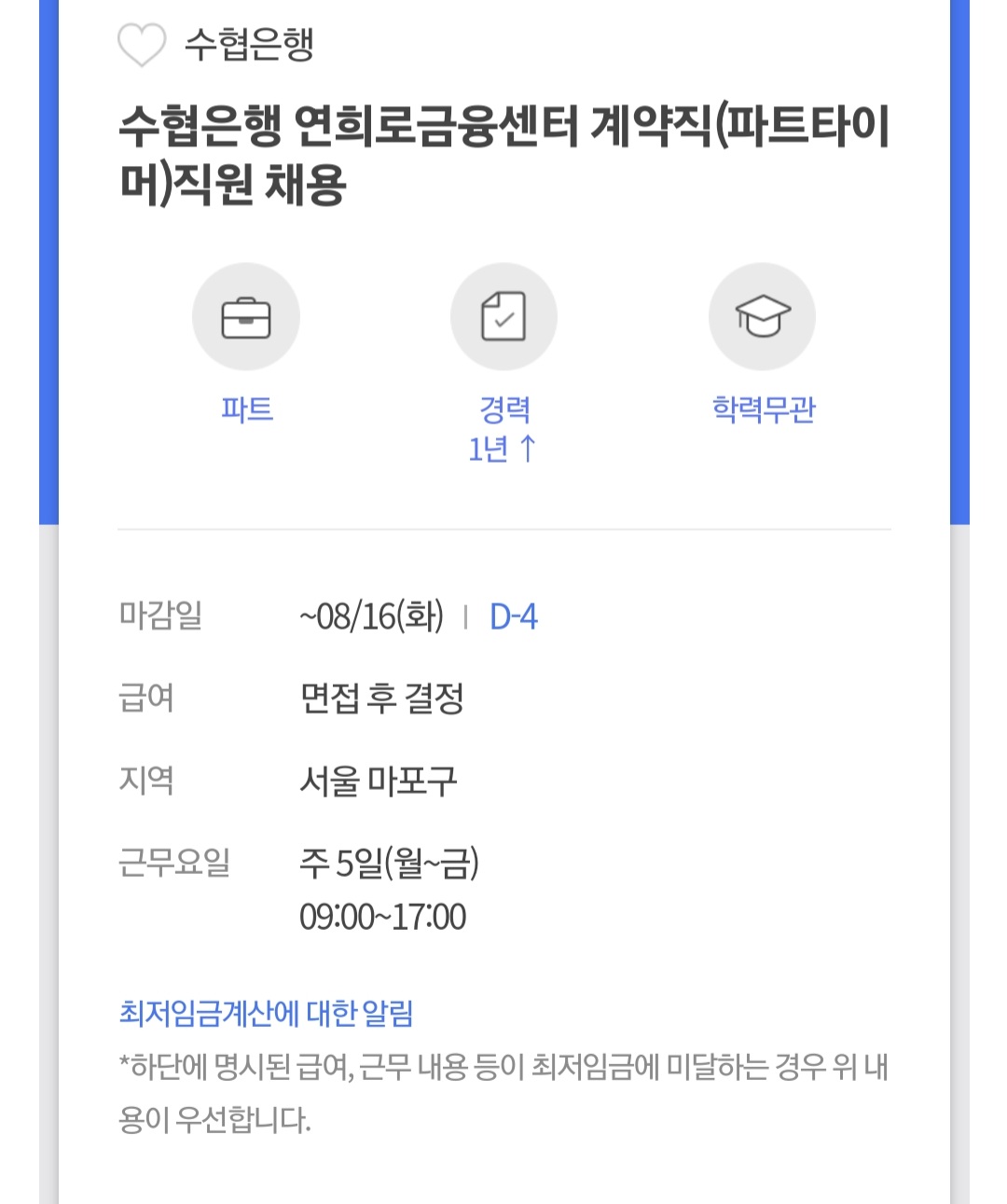Click the briefcase icon above 파트
Viewport: 1007px width, 1204px height.
pos(246,315)
